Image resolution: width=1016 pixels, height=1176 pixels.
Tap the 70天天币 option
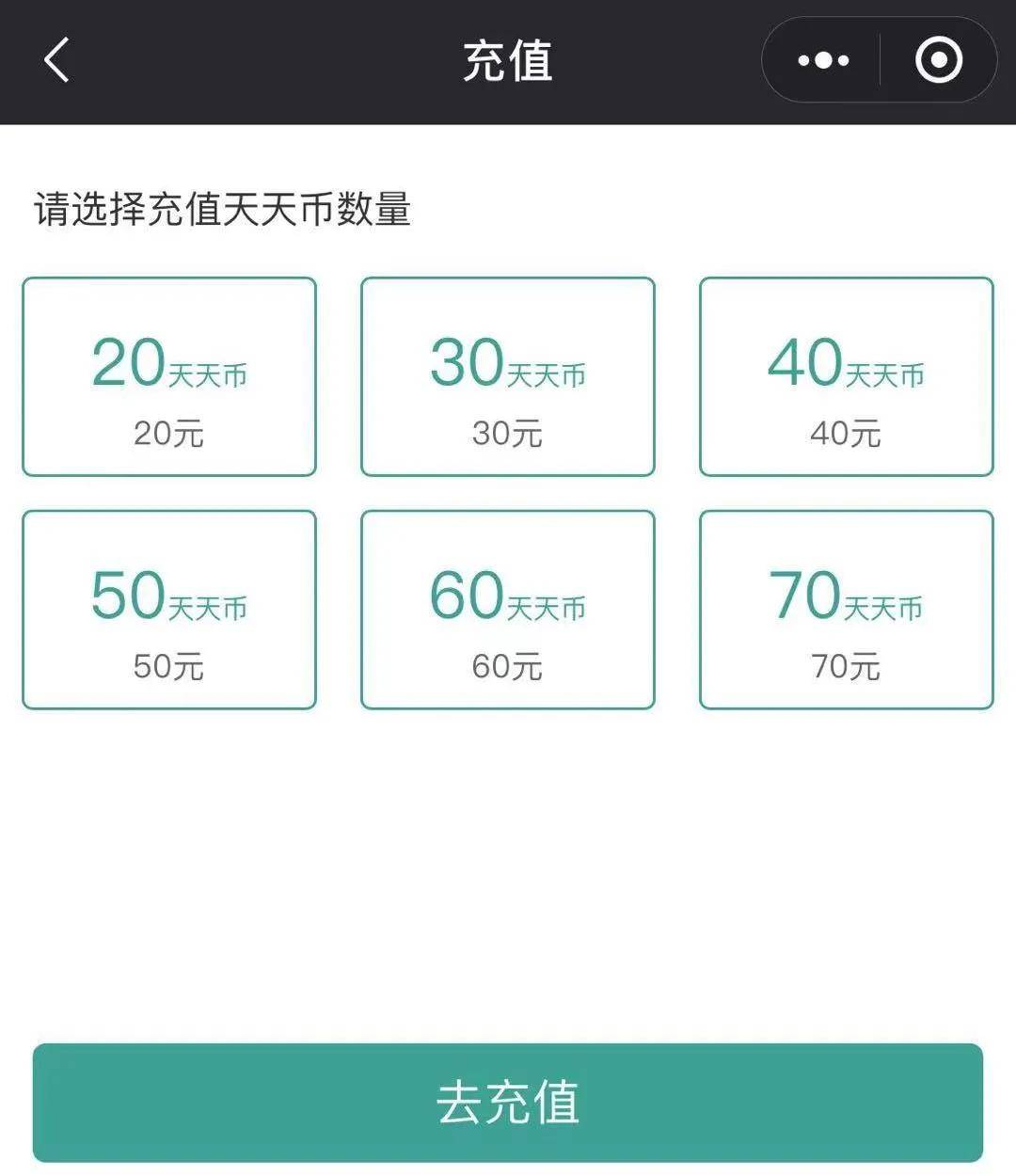(847, 610)
